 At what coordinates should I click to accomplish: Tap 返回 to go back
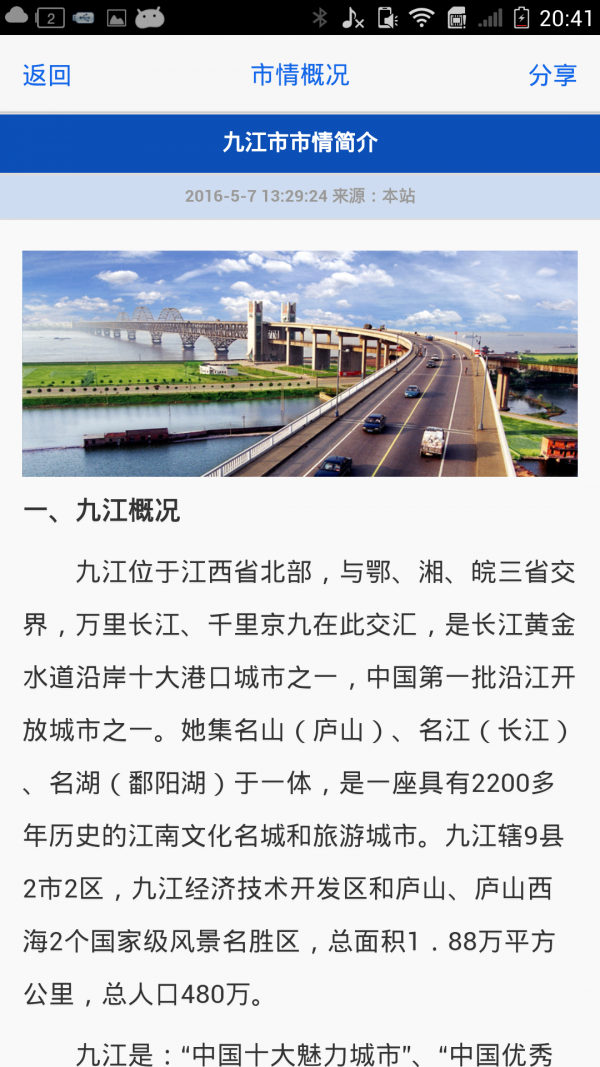(47, 75)
